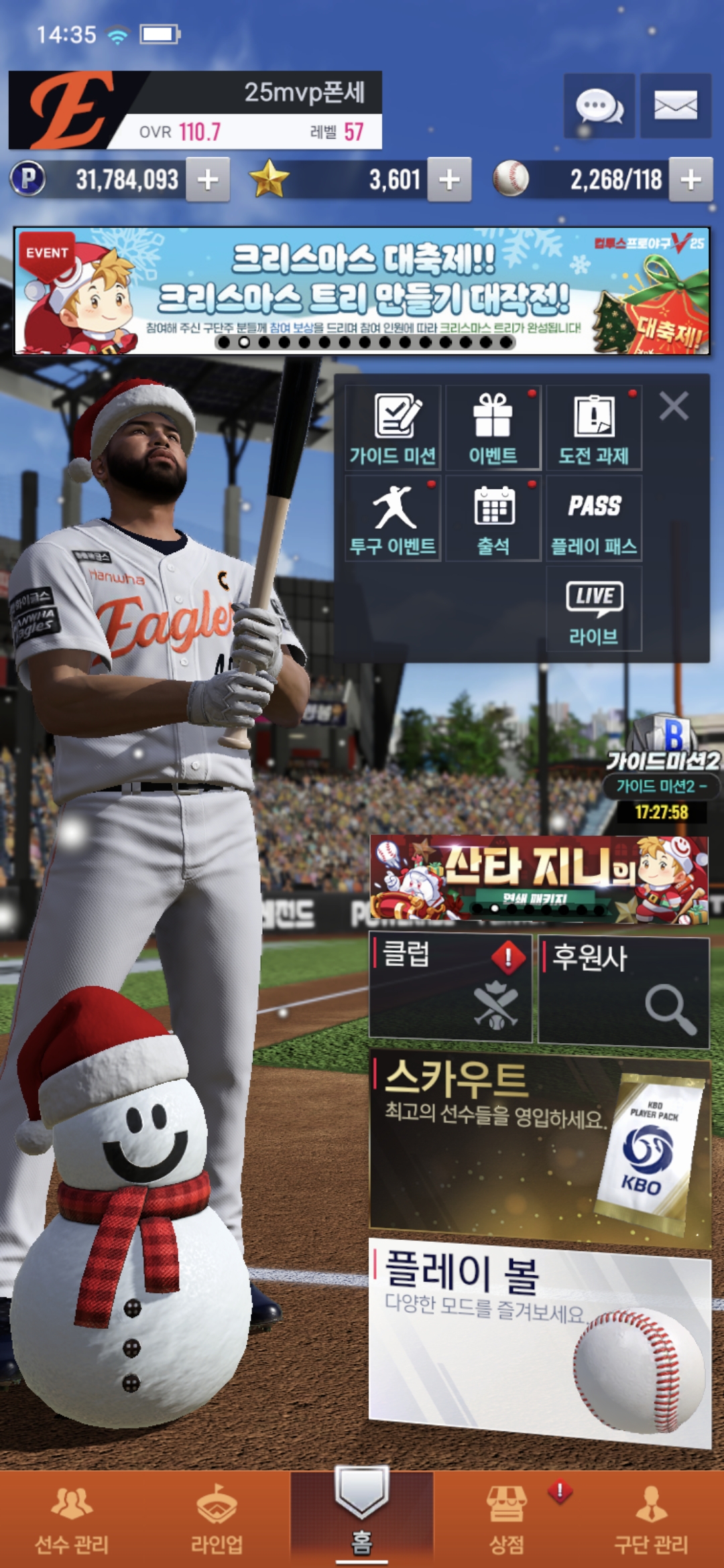Open the 이벤트 gift menu
This screenshot has height=1568, width=724.
(x=493, y=428)
